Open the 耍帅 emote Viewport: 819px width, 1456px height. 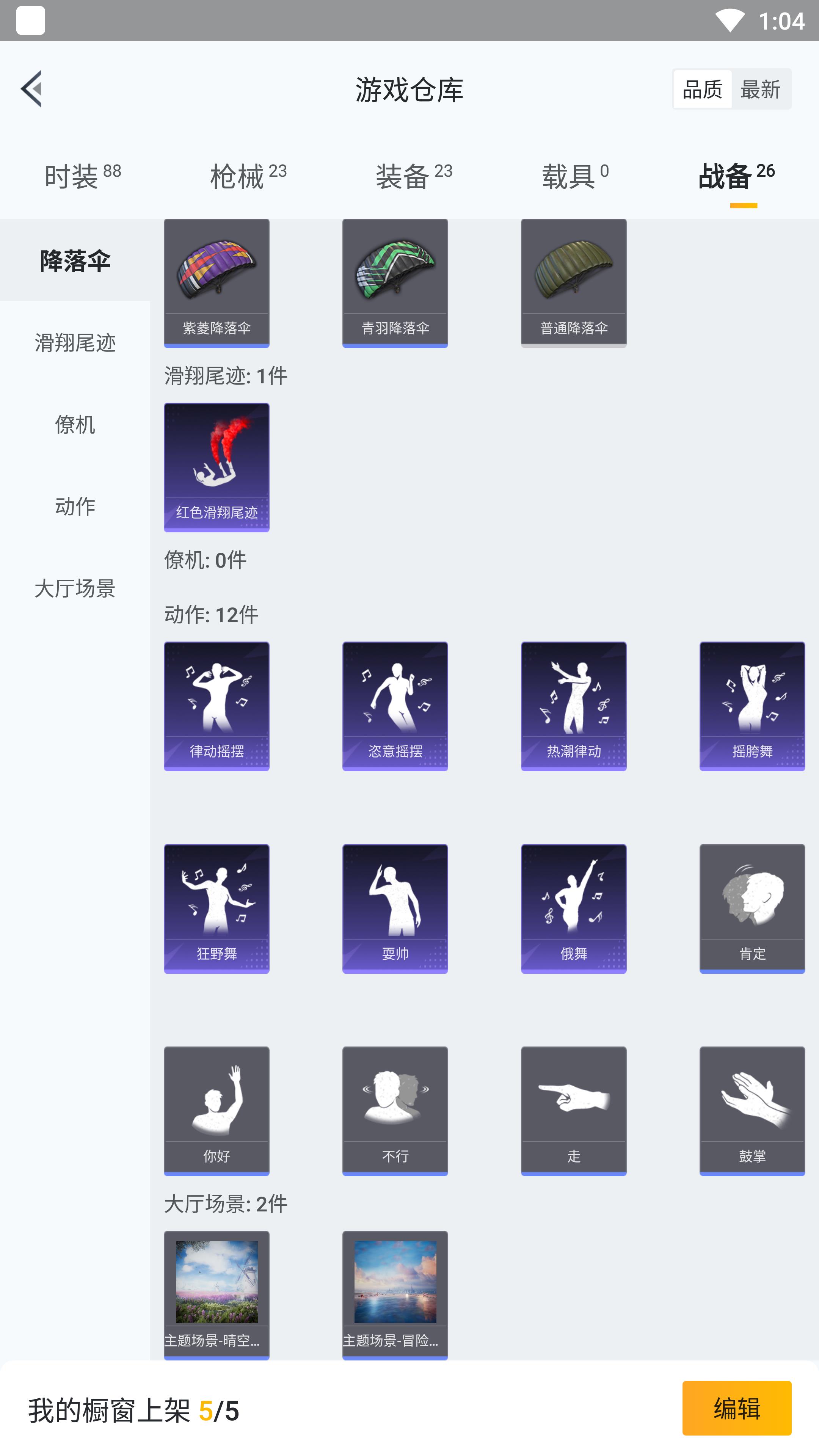(x=395, y=908)
